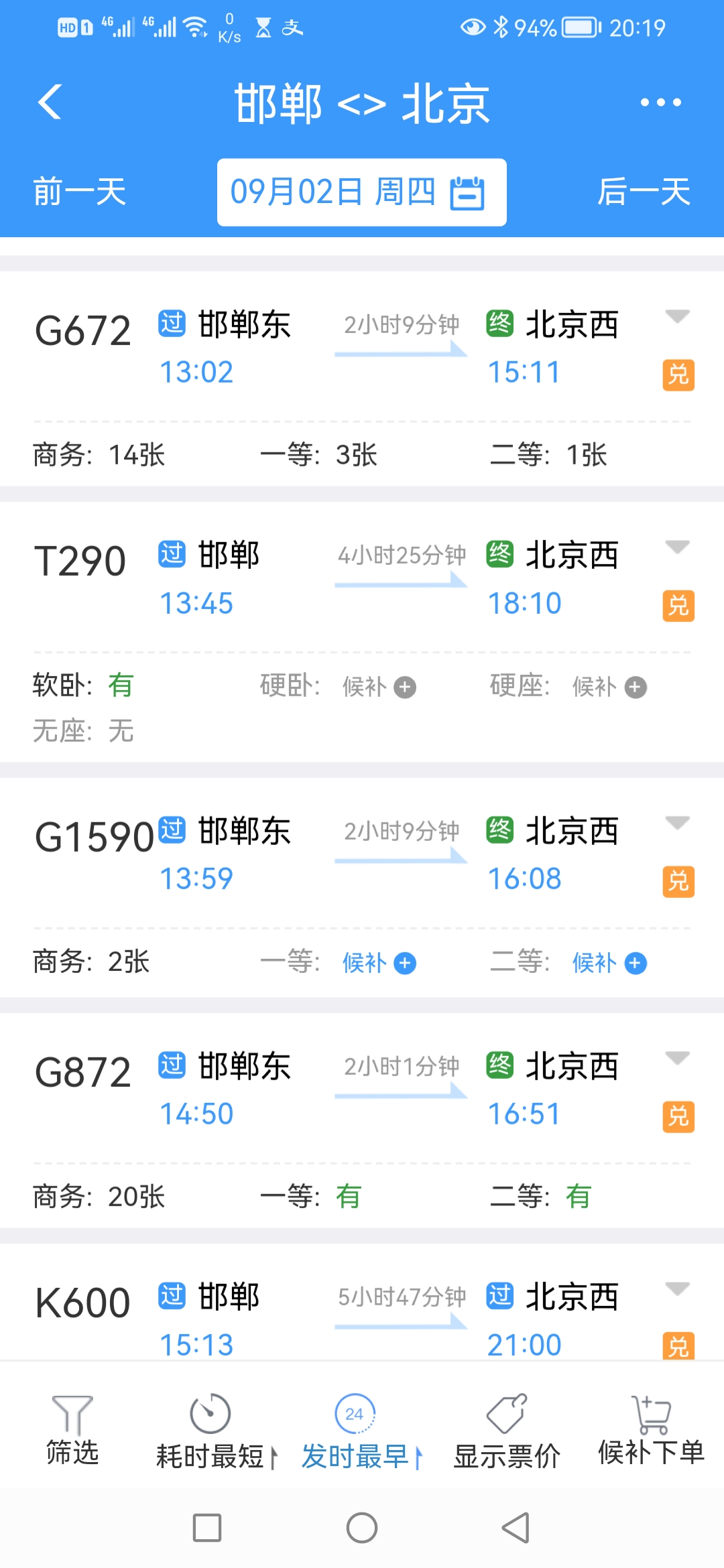Click the back arrow in the header
This screenshot has width=724, height=1568.
pos(50,102)
